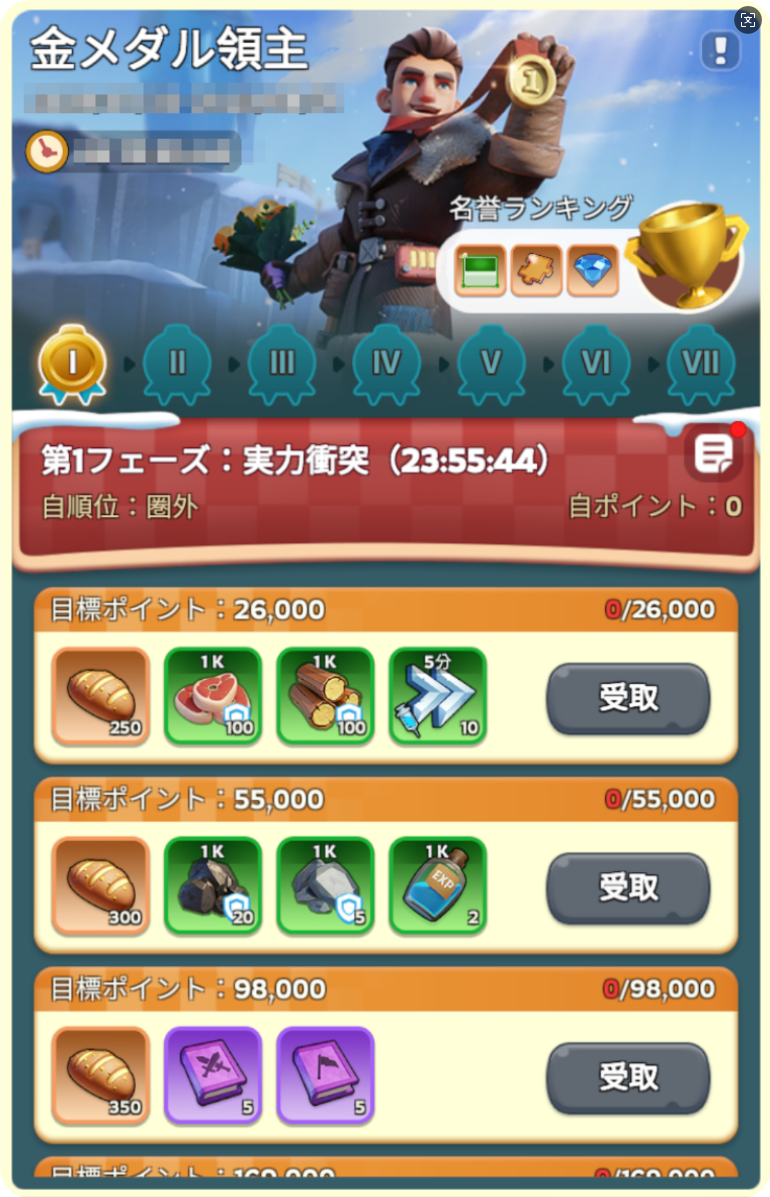Claim 受取 for the 98,000 point goal
This screenshot has height=1197, width=770.
click(x=627, y=1077)
